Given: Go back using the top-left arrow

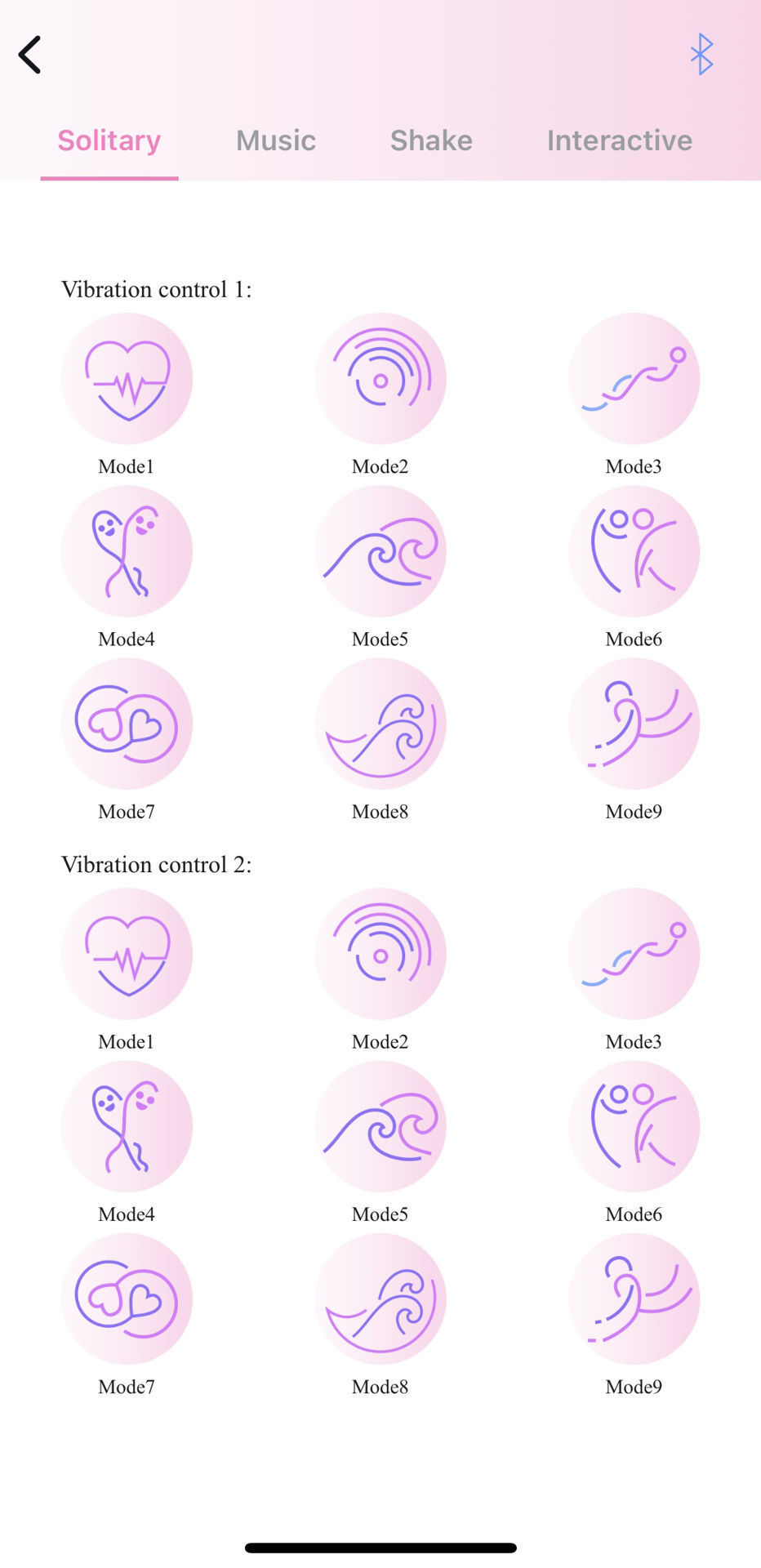Looking at the screenshot, I should tap(30, 56).
